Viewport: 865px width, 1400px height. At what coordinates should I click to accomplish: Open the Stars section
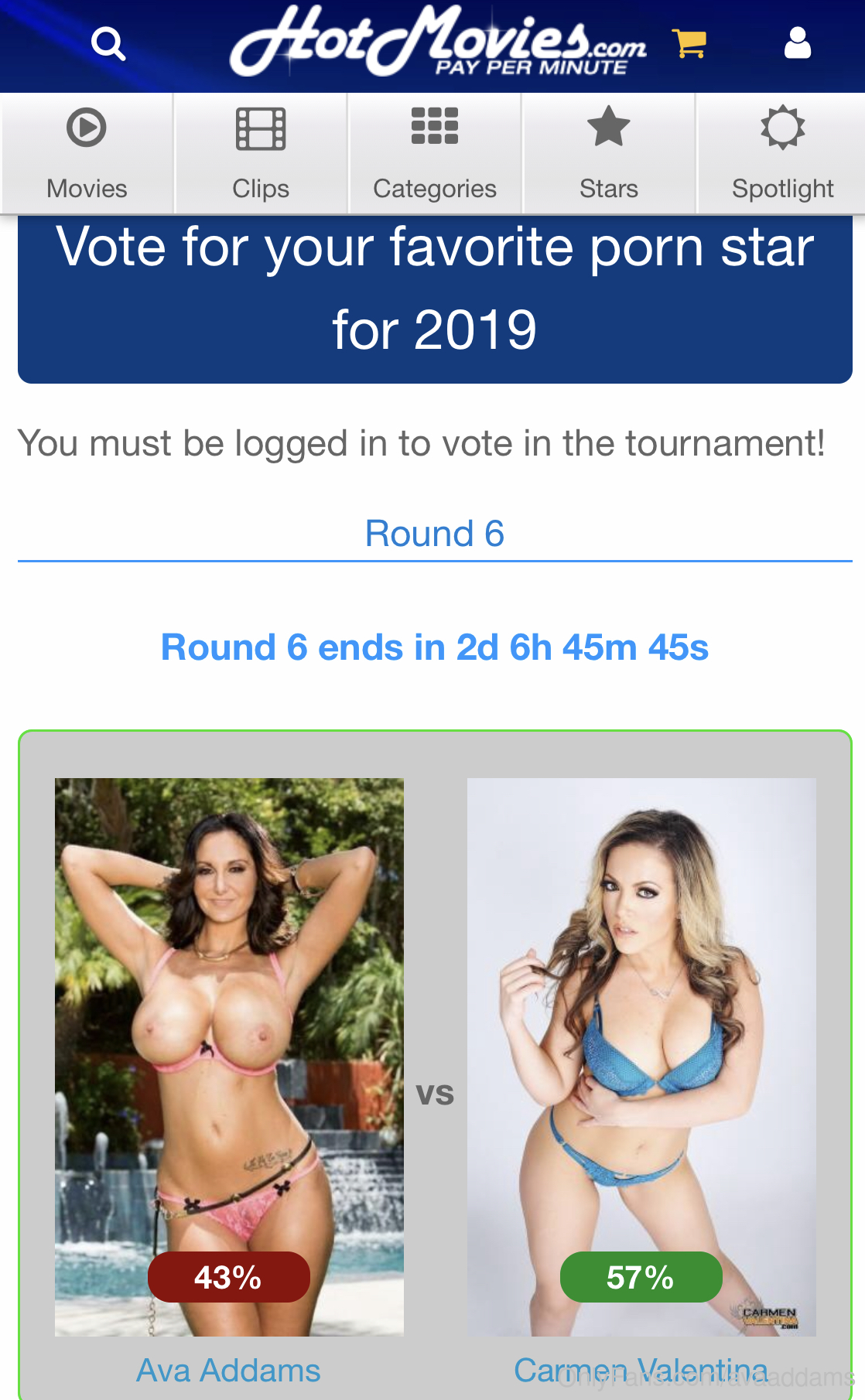point(609,154)
